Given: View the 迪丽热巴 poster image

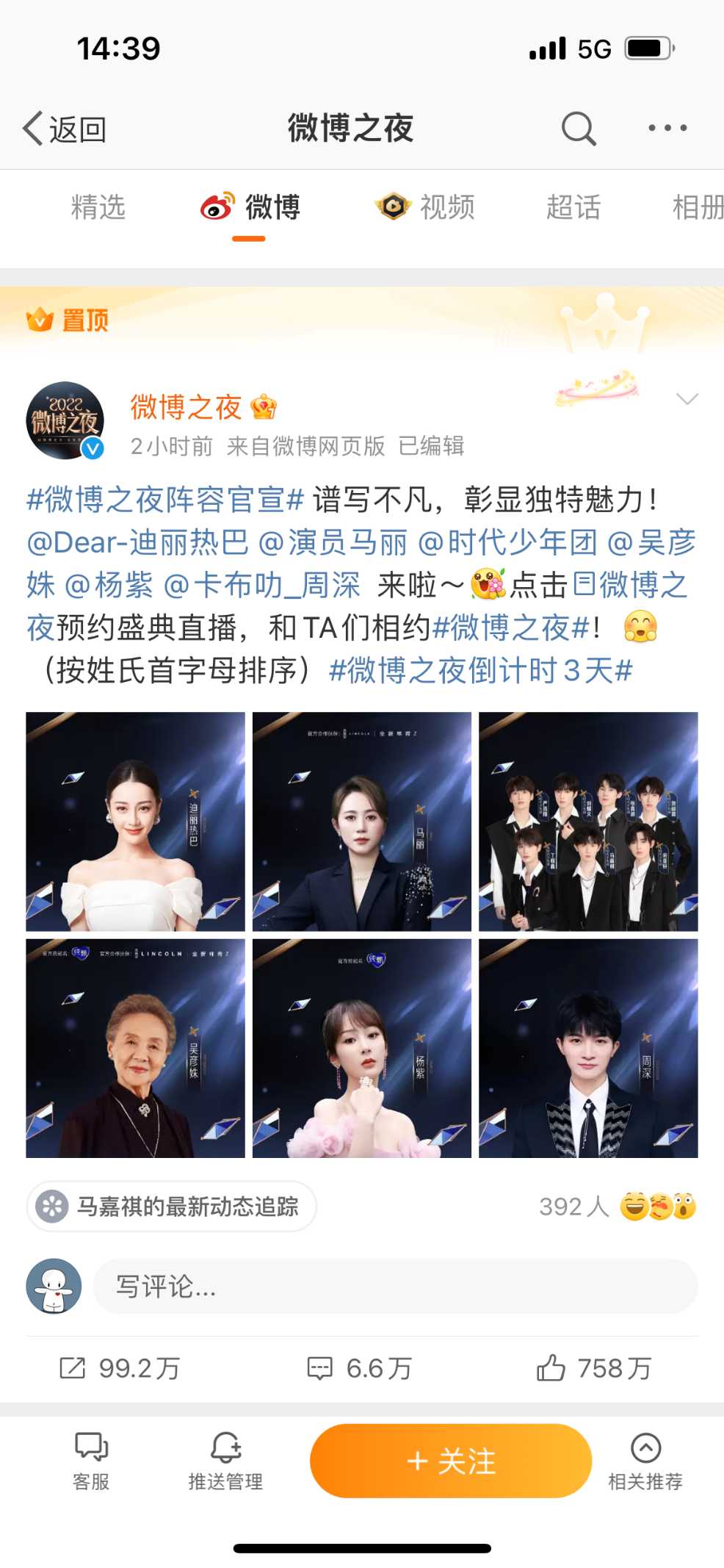Looking at the screenshot, I should tap(135, 821).
